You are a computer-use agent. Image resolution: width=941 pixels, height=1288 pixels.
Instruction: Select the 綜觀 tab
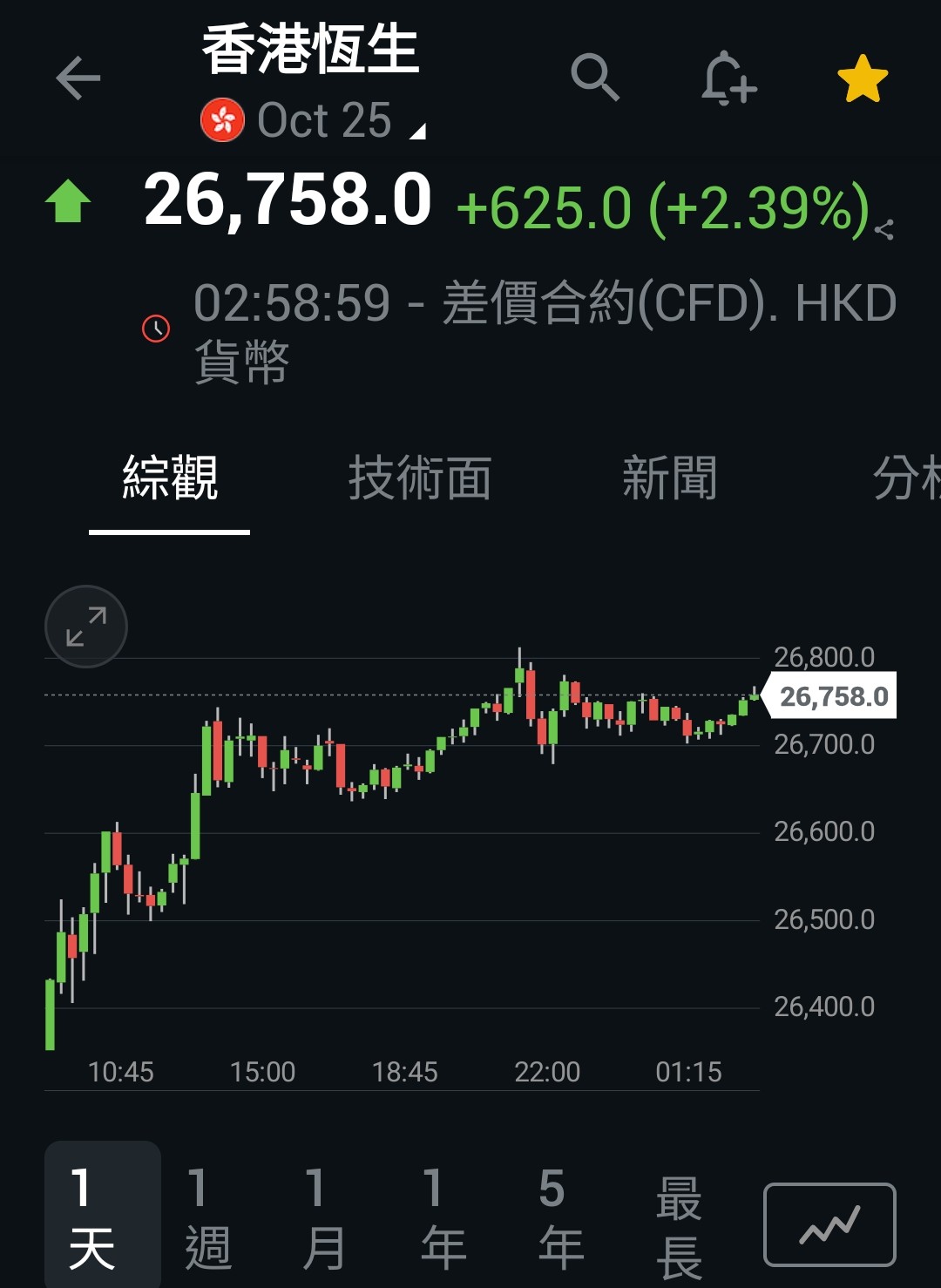click(170, 478)
